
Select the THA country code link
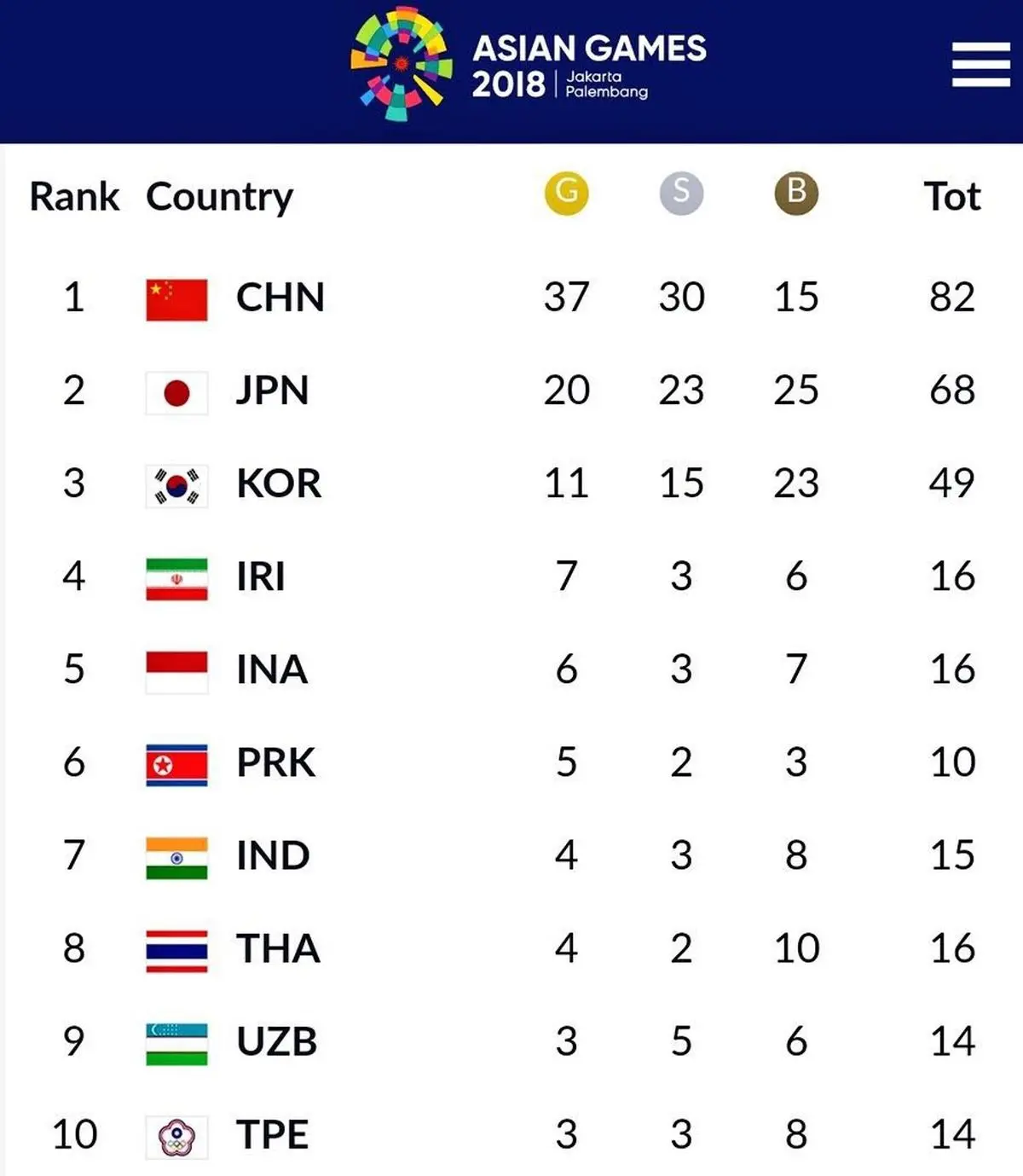[277, 948]
